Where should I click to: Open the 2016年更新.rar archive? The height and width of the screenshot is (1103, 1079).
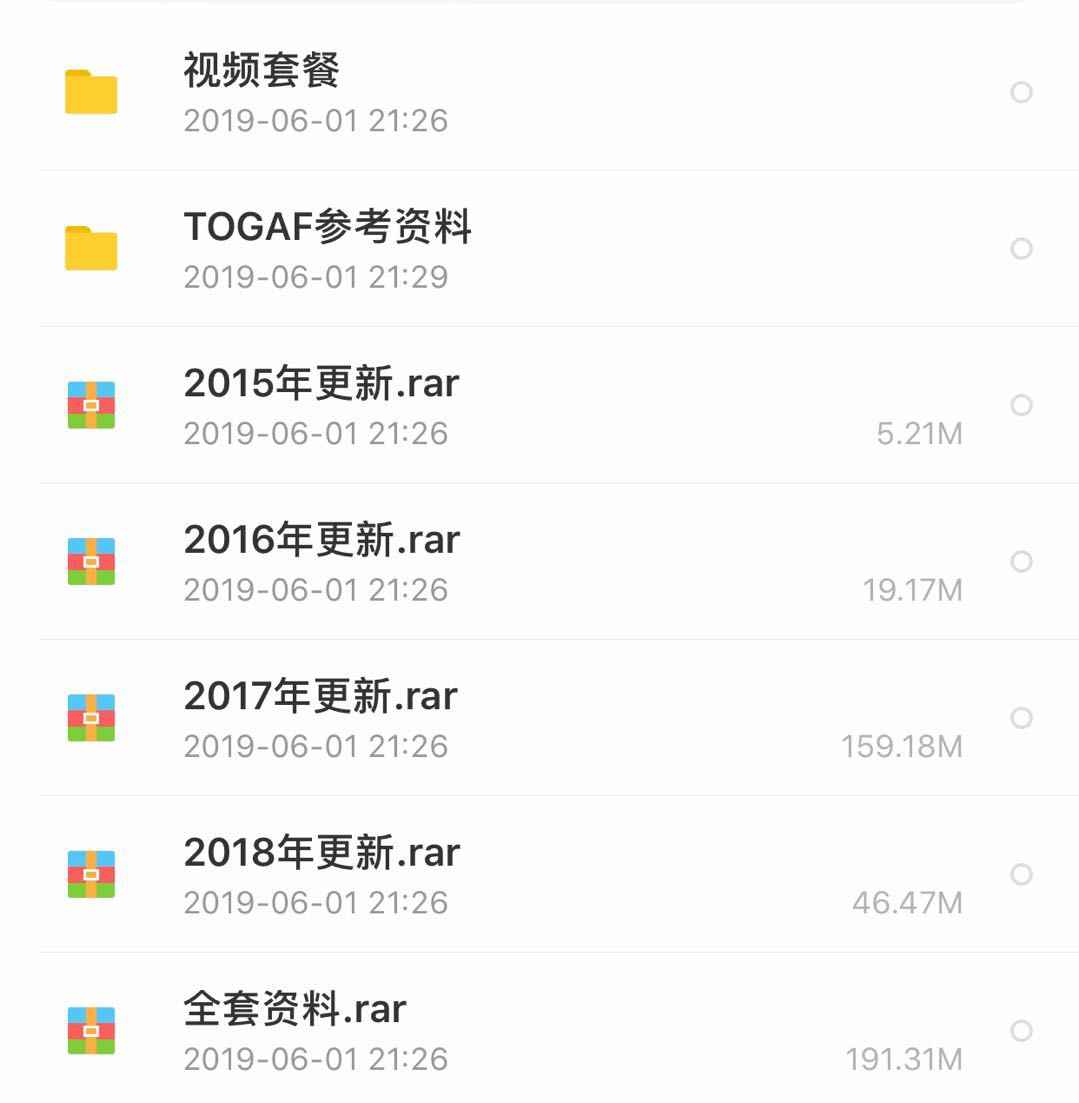[x=321, y=541]
